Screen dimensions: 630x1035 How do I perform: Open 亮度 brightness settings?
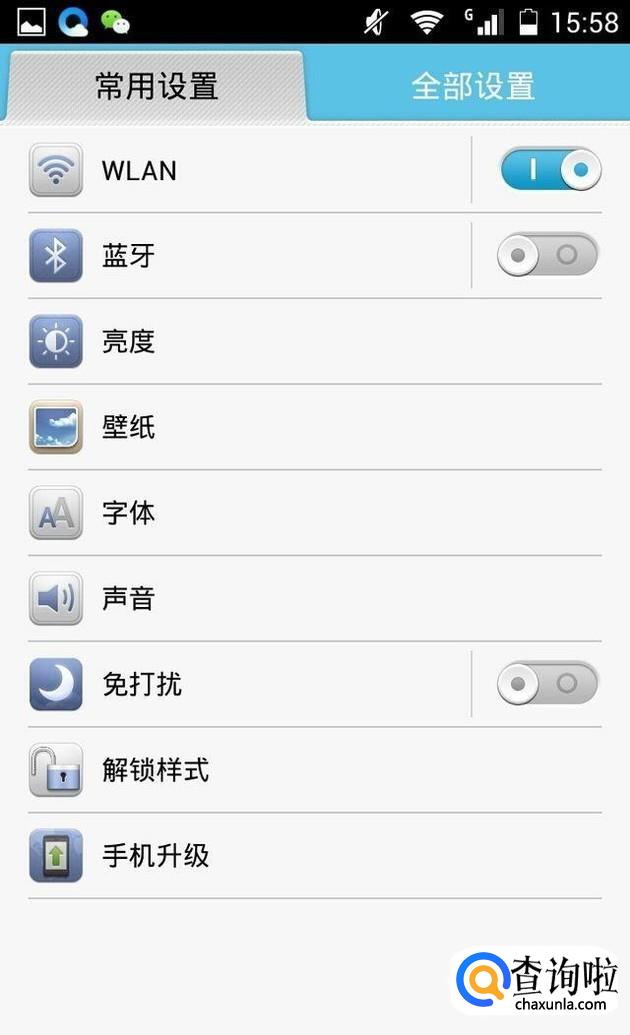300,342
